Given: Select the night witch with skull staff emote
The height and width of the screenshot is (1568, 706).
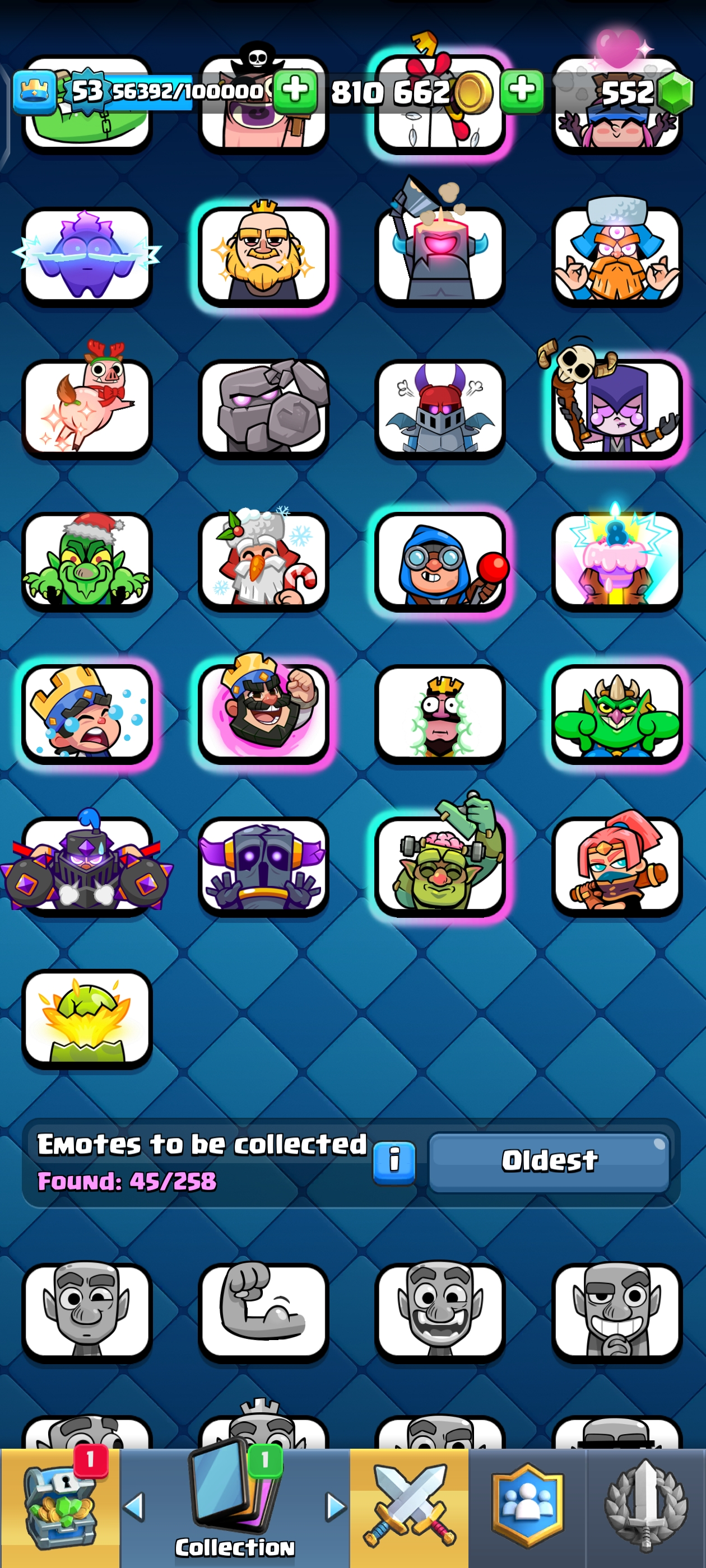Looking at the screenshot, I should pyautogui.click(x=616, y=408).
